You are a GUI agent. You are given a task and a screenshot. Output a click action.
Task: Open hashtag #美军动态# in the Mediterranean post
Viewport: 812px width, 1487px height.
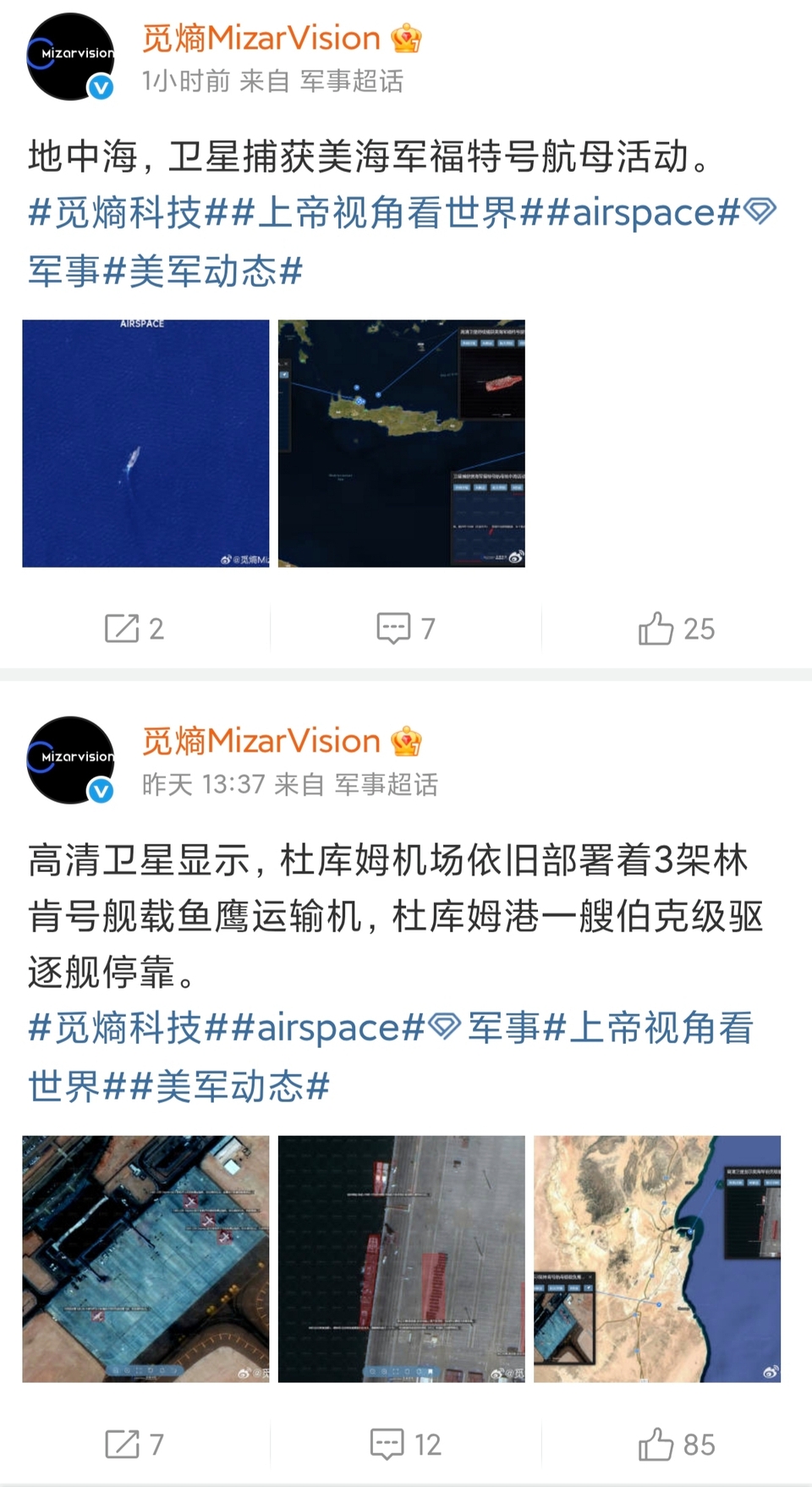click(x=203, y=272)
